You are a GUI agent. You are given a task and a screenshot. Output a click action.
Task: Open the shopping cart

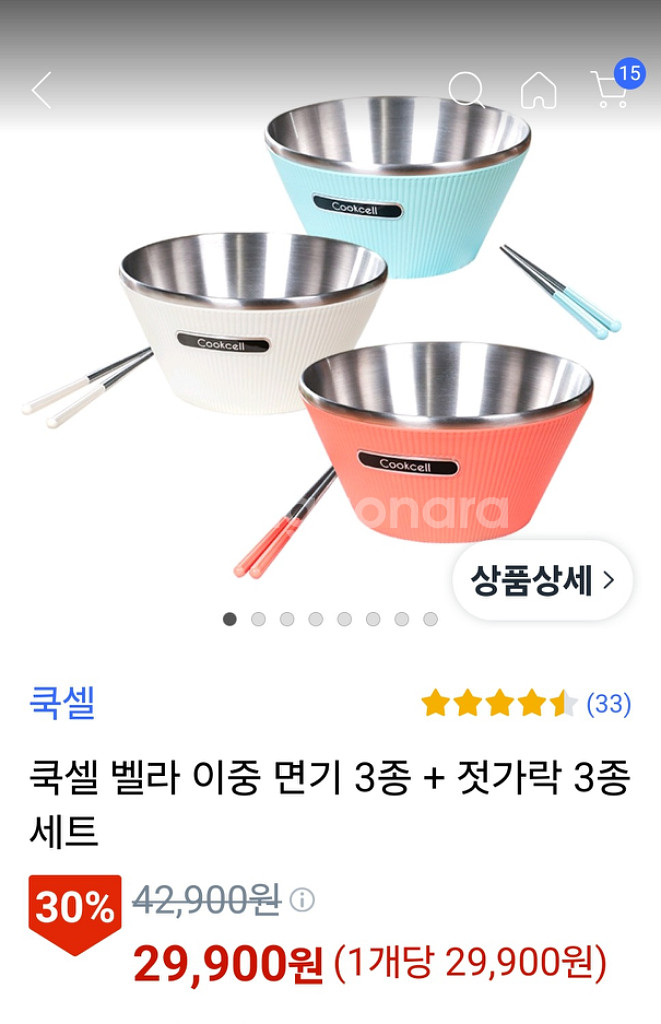click(610, 88)
